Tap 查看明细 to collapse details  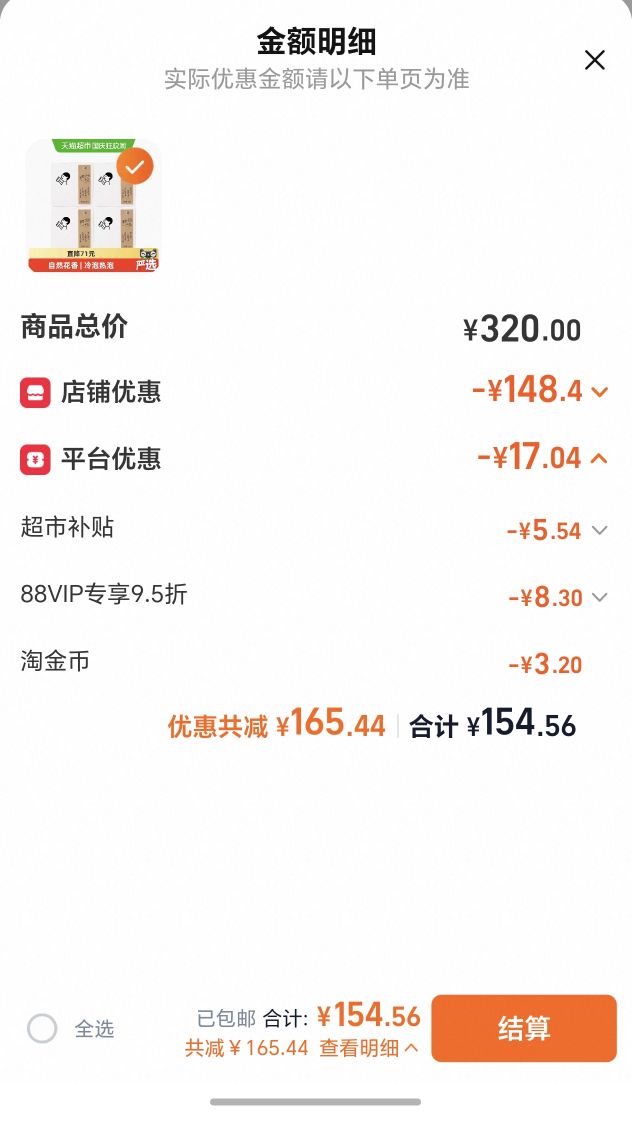pyautogui.click(x=369, y=1048)
